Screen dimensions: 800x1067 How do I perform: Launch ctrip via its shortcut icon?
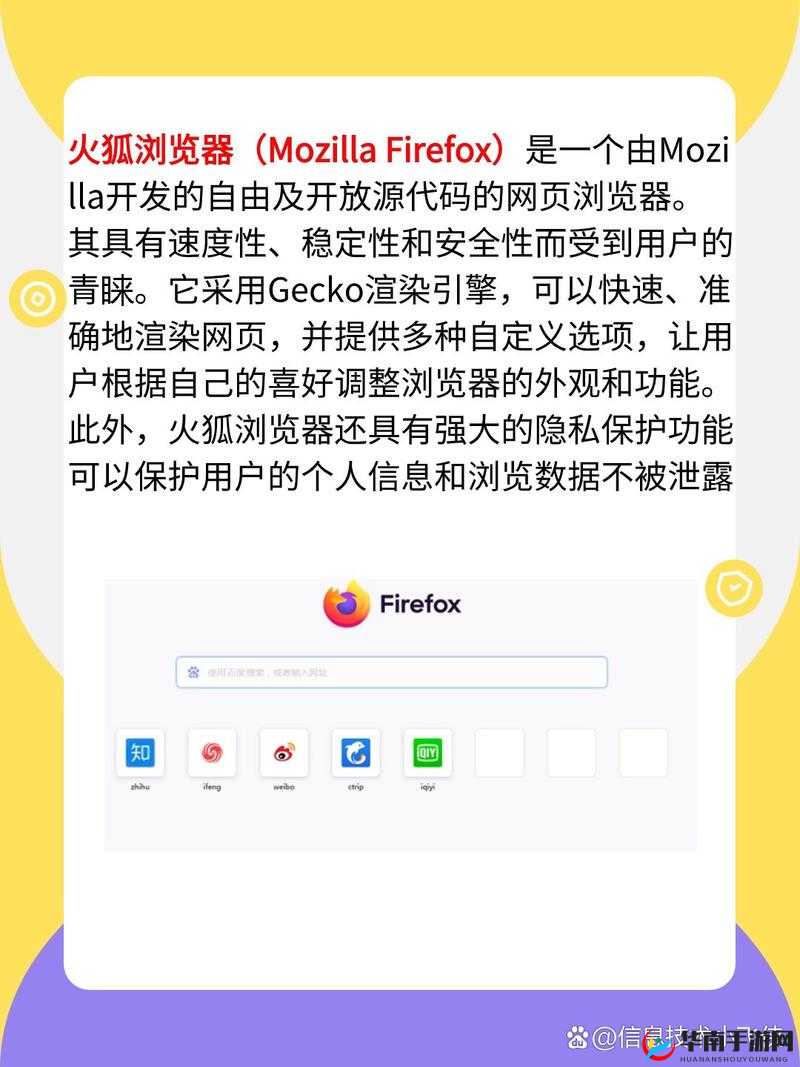coord(355,752)
